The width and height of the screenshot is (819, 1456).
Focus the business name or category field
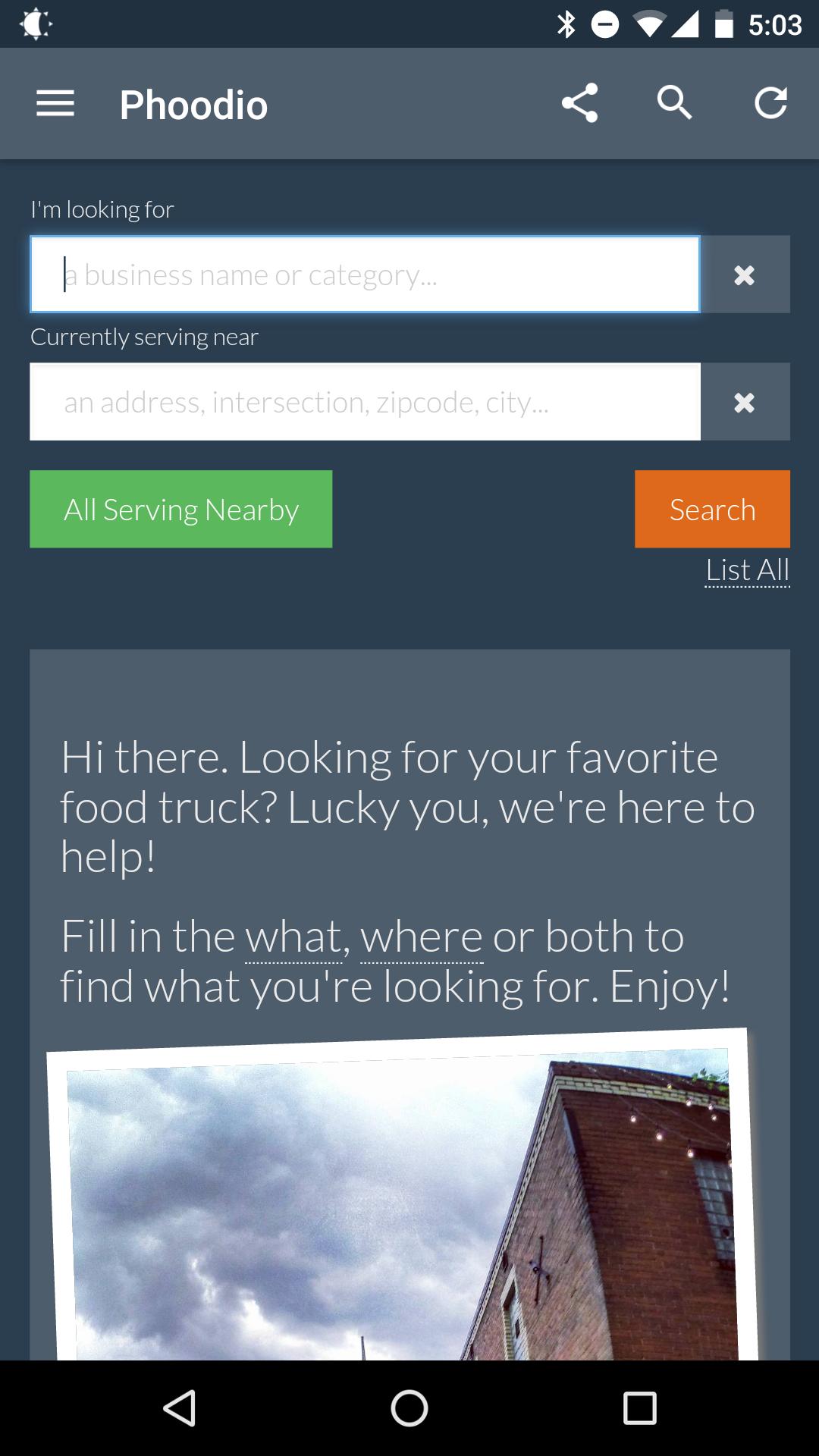364,275
